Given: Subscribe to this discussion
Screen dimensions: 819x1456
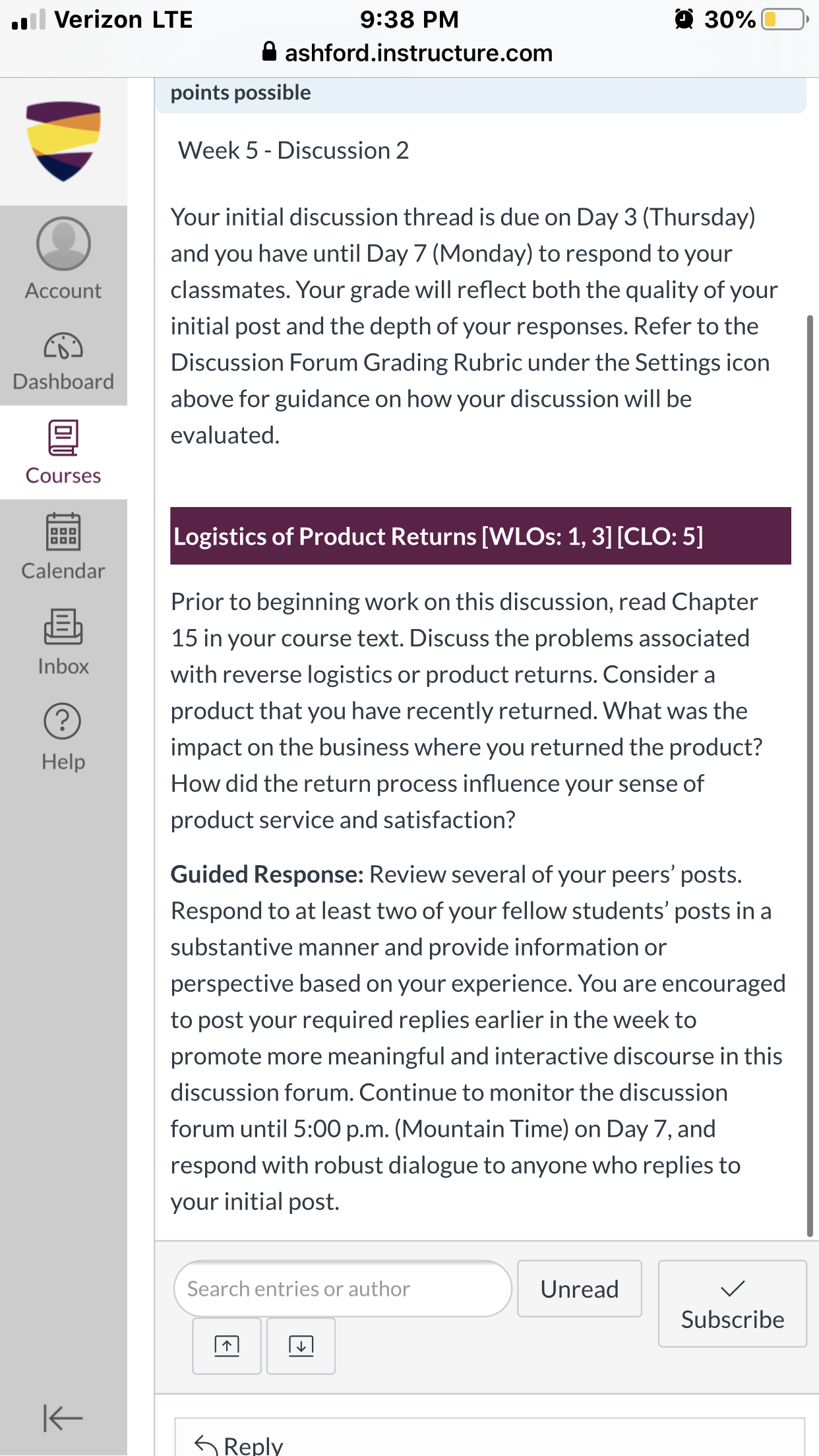Looking at the screenshot, I should 733,1304.
